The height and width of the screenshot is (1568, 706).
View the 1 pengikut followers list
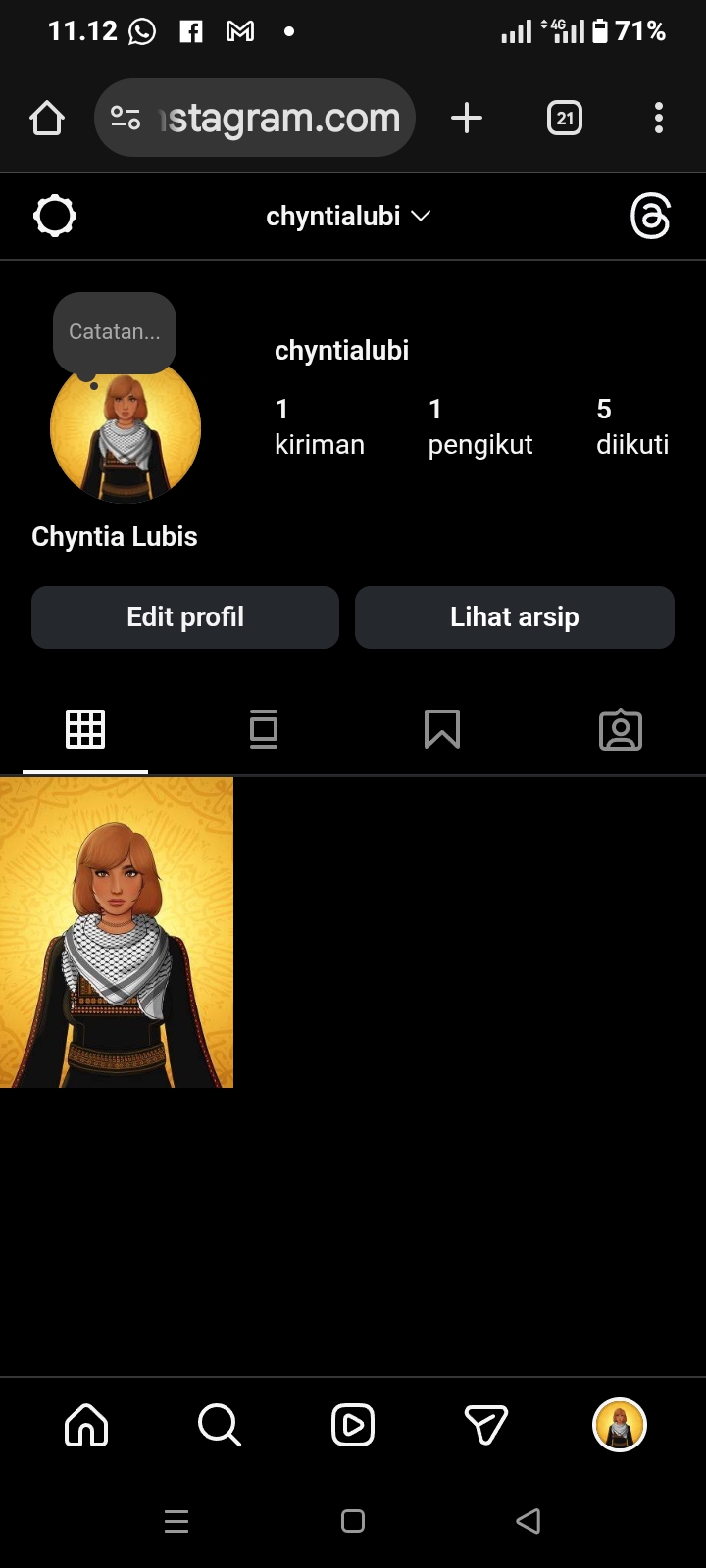coord(479,427)
